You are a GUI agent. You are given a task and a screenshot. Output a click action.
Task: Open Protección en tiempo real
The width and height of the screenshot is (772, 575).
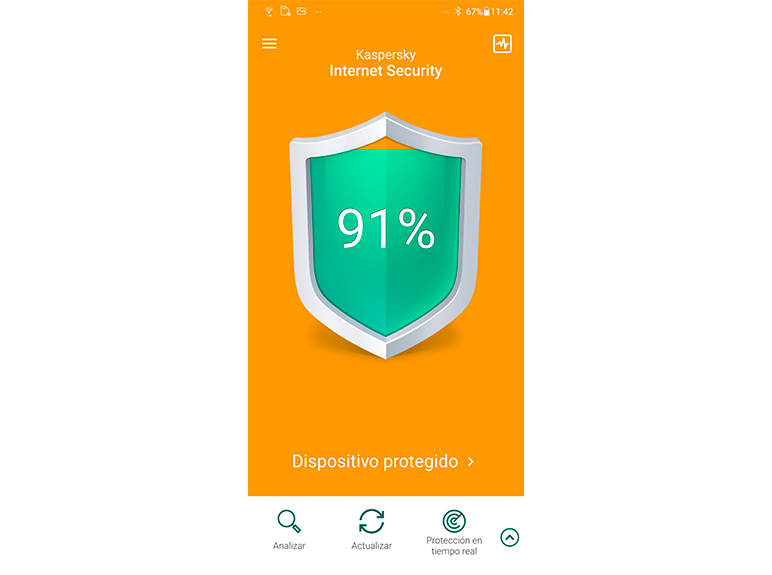(x=454, y=530)
